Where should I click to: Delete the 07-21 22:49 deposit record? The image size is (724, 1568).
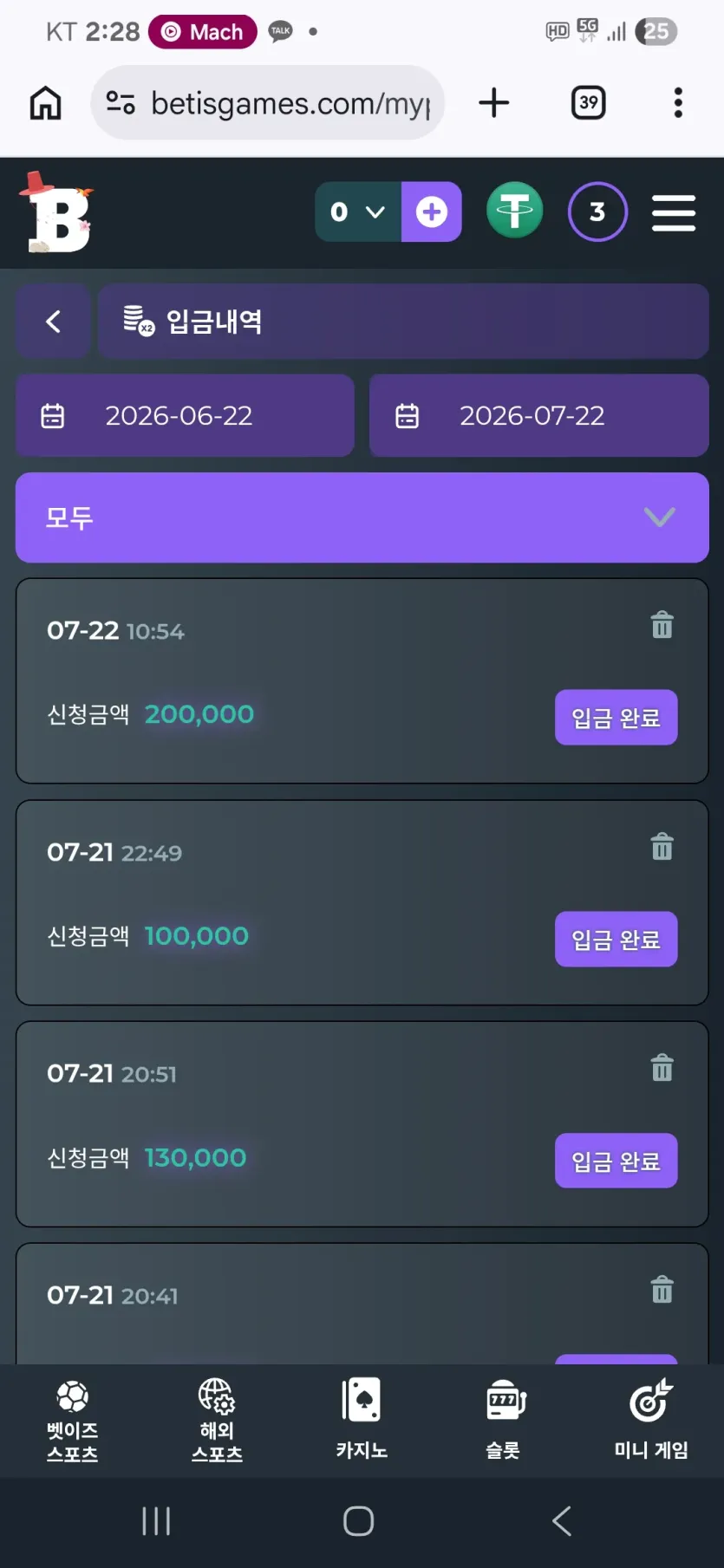[662, 847]
